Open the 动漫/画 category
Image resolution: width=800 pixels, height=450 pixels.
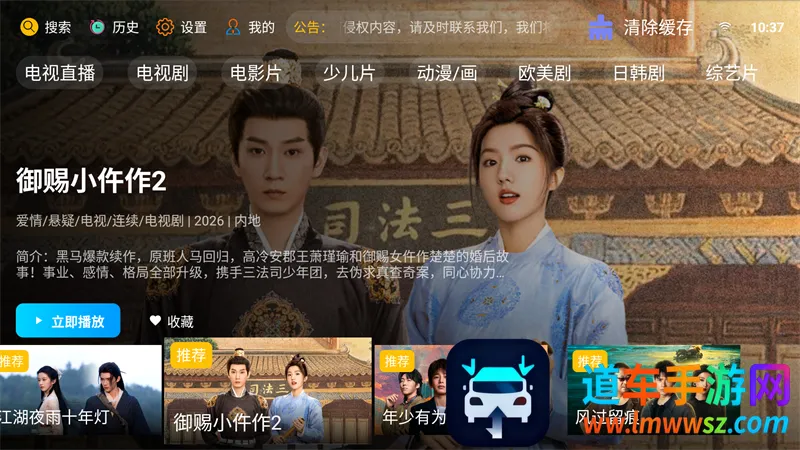[447, 73]
